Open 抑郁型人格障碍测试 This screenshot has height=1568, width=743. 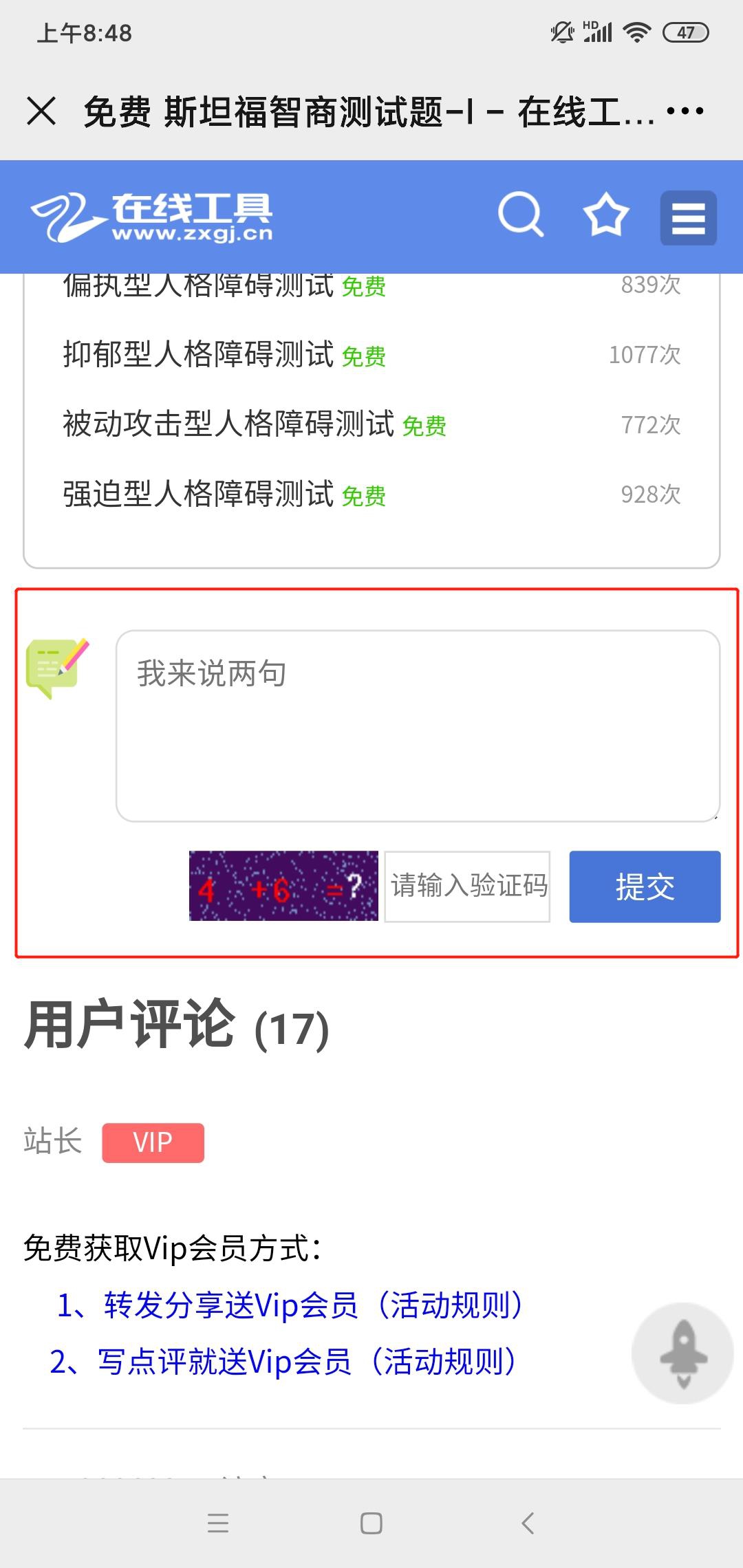(198, 355)
